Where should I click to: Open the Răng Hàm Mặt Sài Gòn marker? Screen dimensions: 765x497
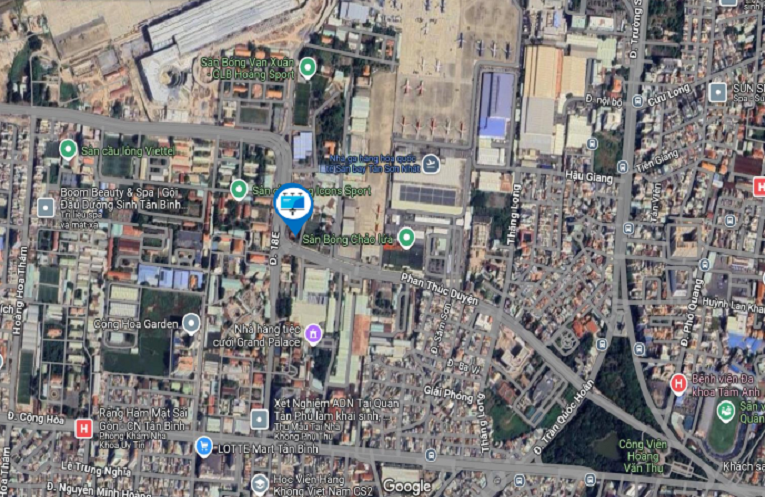coord(83,428)
